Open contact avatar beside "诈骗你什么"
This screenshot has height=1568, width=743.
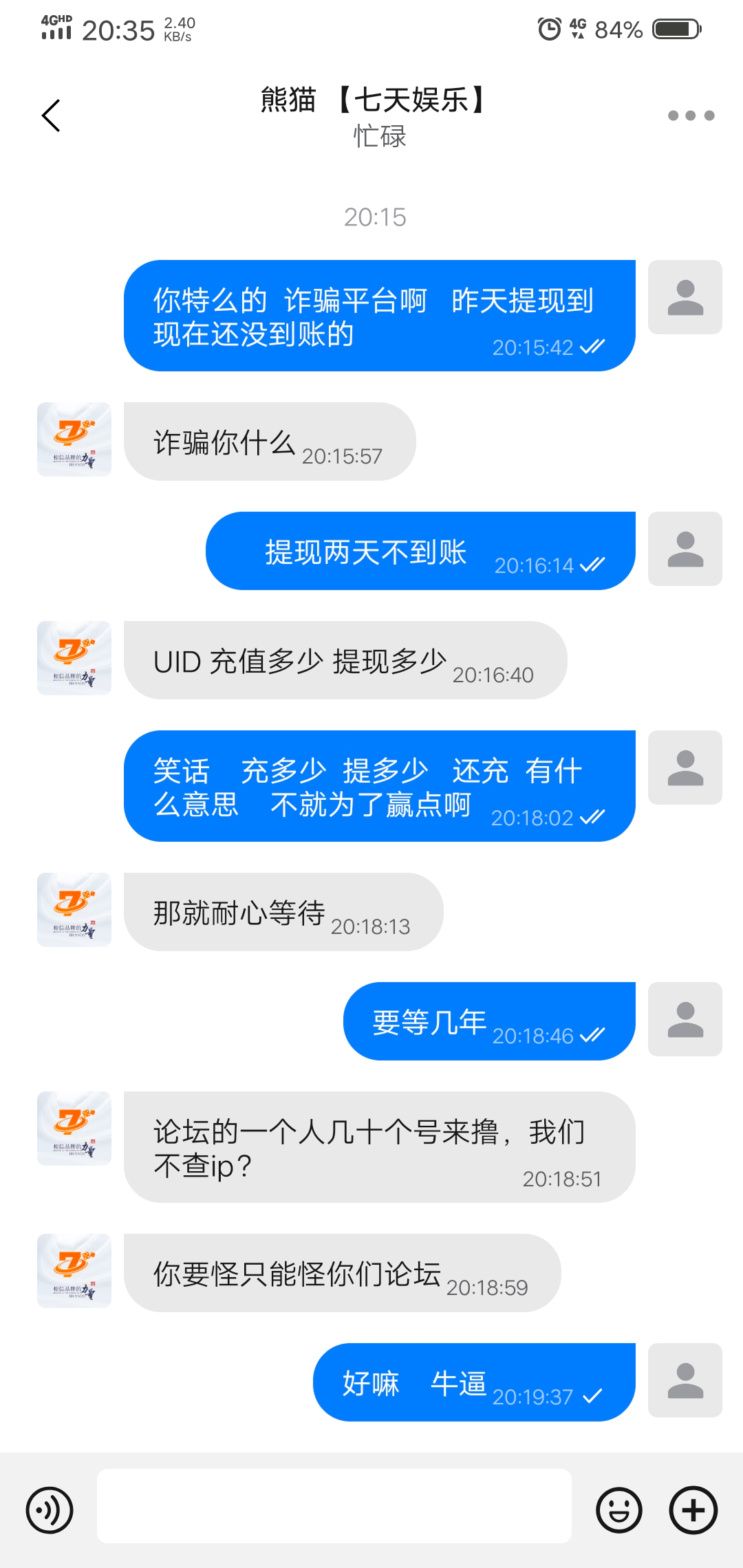click(74, 439)
